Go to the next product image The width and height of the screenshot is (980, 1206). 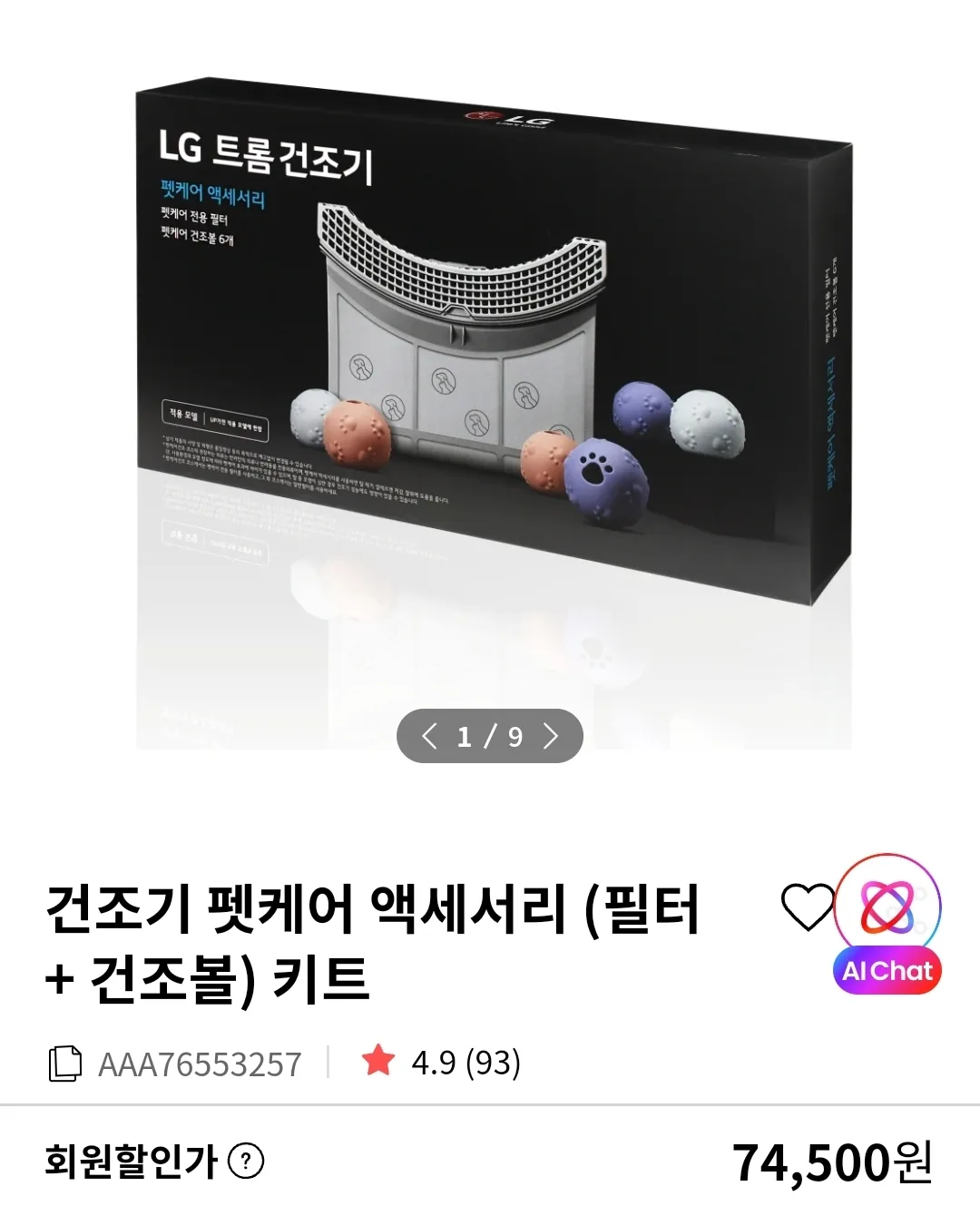pyautogui.click(x=550, y=736)
